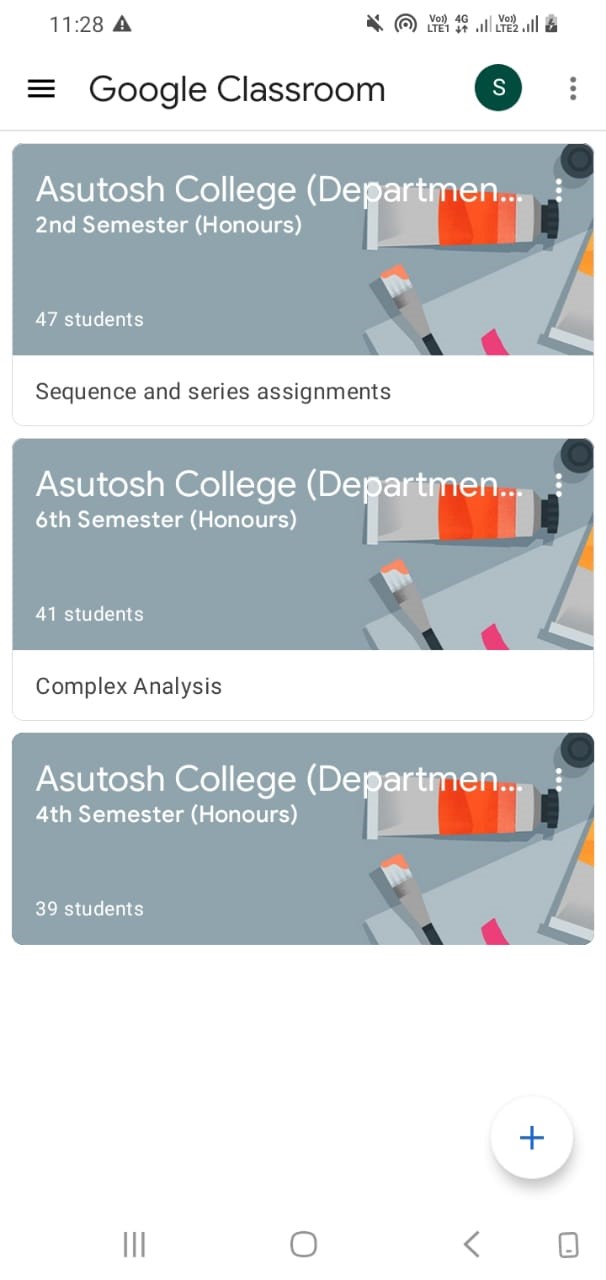Open the hamburger navigation drawer
Image resolution: width=606 pixels, height=1280 pixels.
coord(41,89)
